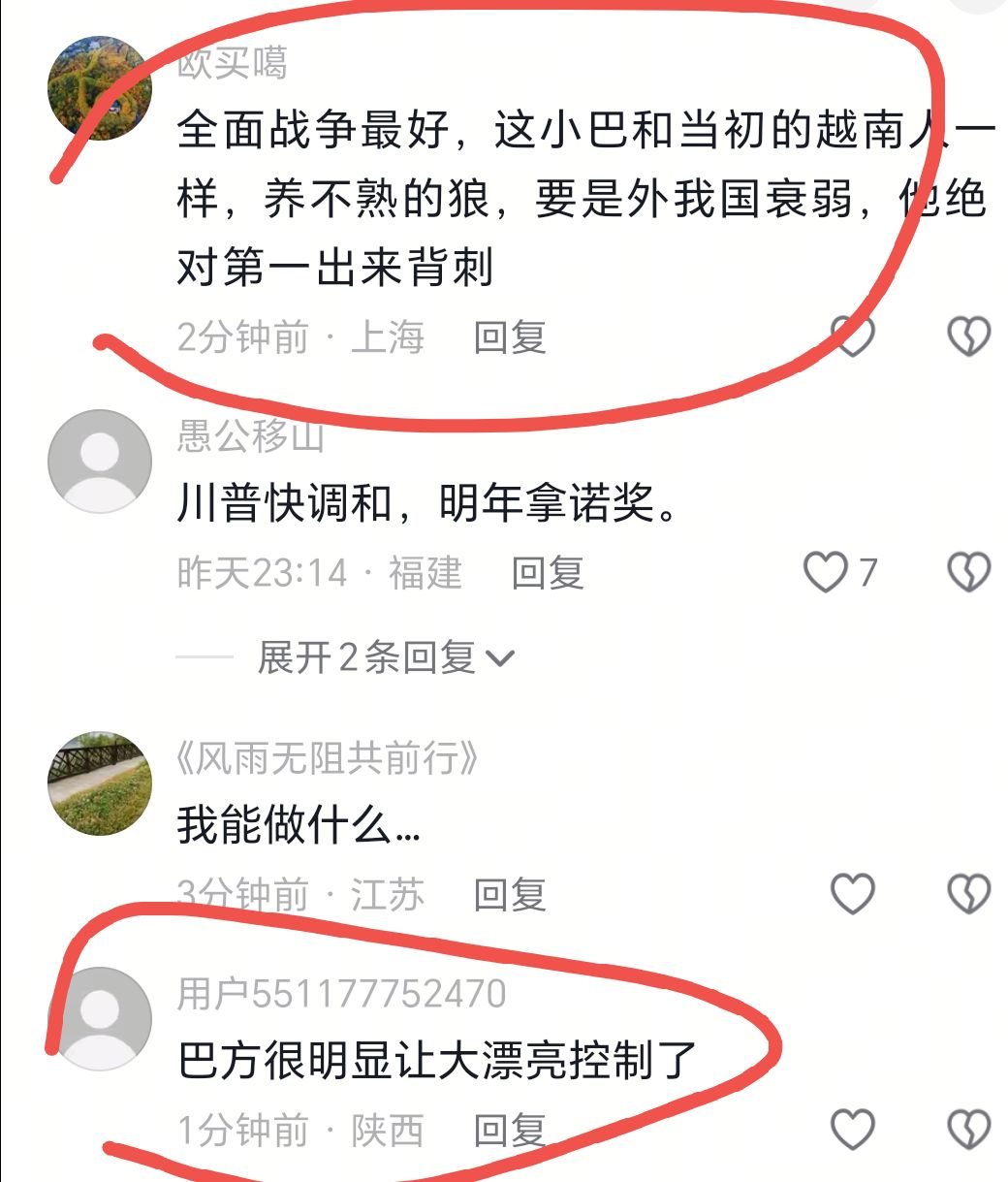Reply to 欧买噶's comment
This screenshot has height=1182, width=1008.
coord(510,337)
